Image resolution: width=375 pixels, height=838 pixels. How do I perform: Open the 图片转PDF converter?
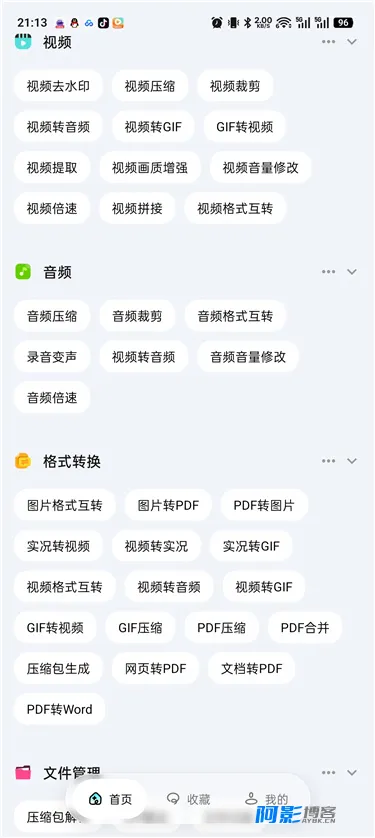pyautogui.click(x=168, y=505)
